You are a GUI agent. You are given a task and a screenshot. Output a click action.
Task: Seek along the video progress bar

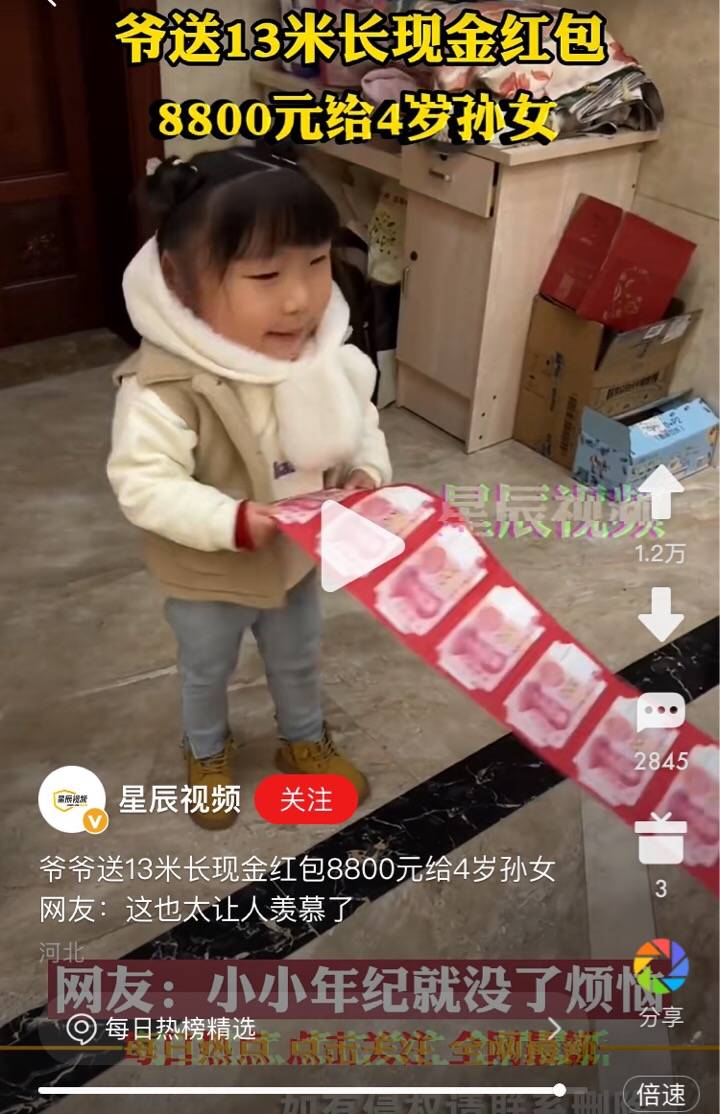click(x=300, y=1090)
